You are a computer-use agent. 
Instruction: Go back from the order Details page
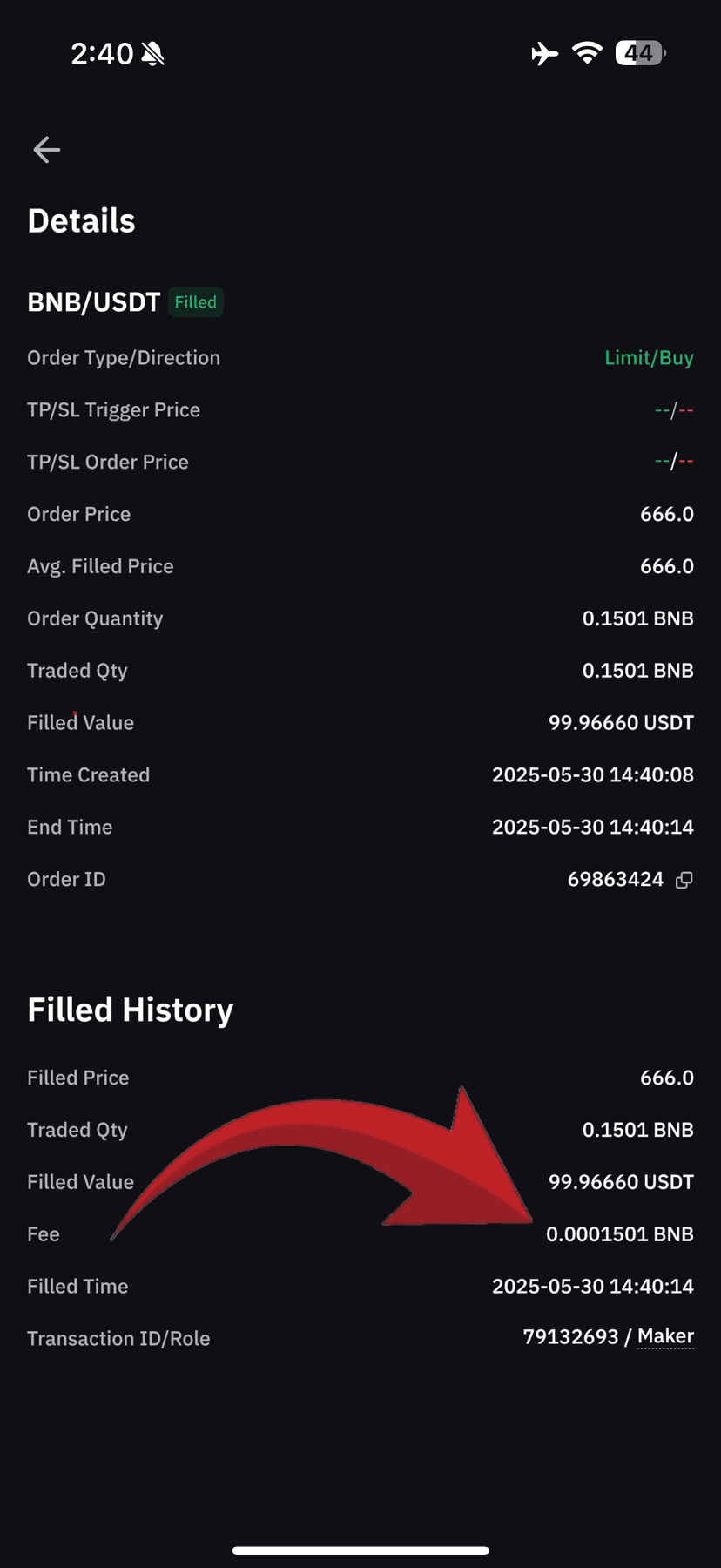47,150
